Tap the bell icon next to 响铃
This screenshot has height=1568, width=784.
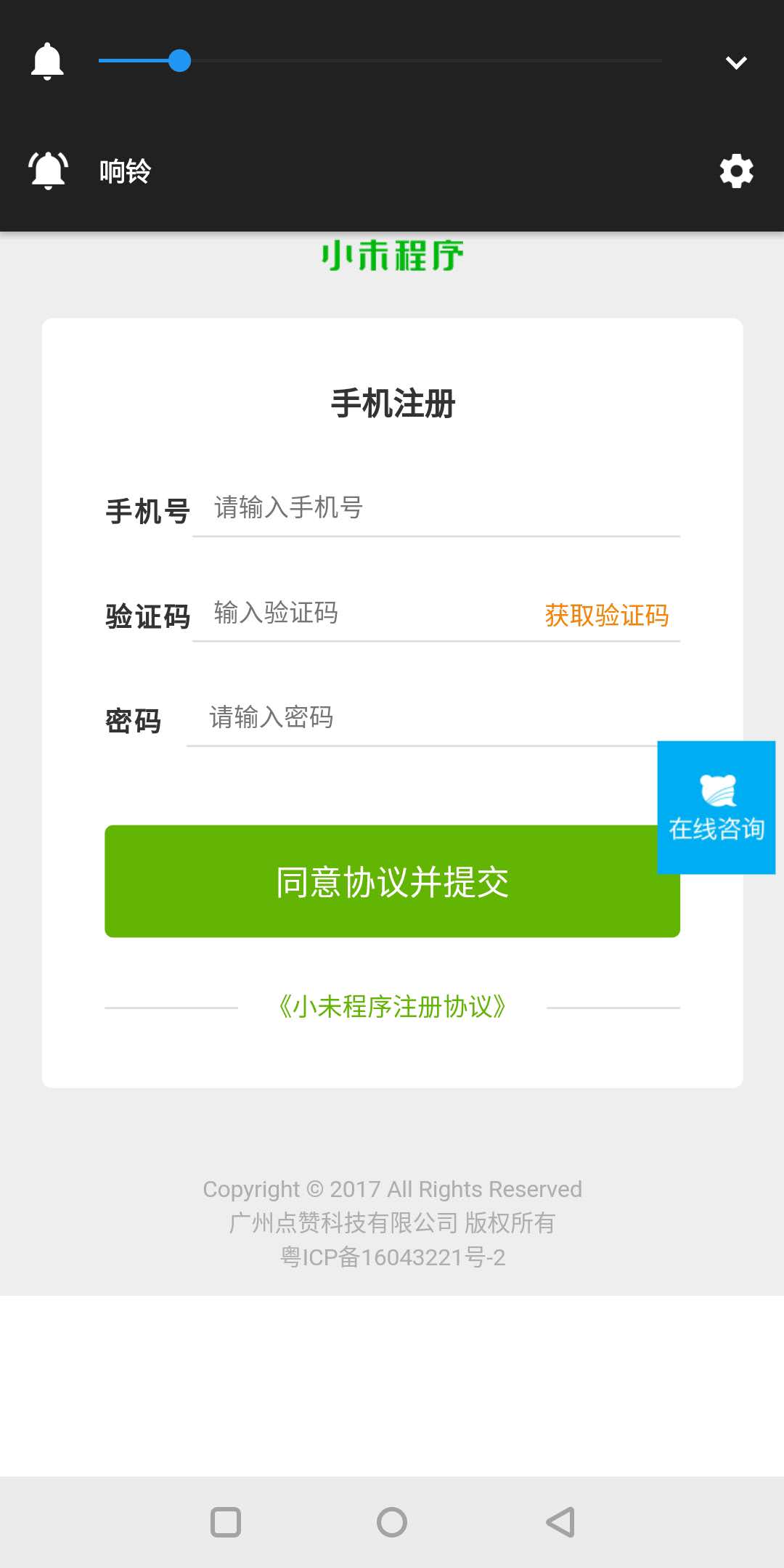(46, 171)
